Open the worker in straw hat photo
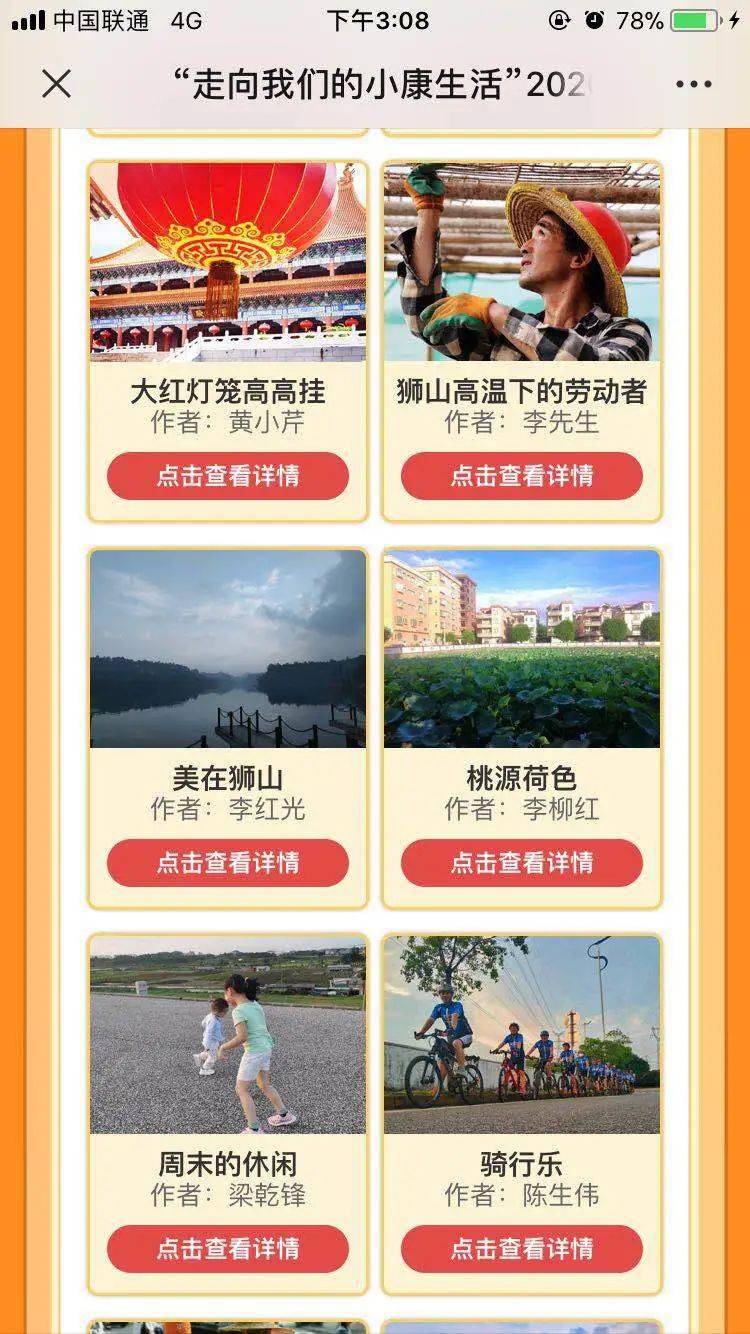The width and height of the screenshot is (750, 1334). coord(521,262)
